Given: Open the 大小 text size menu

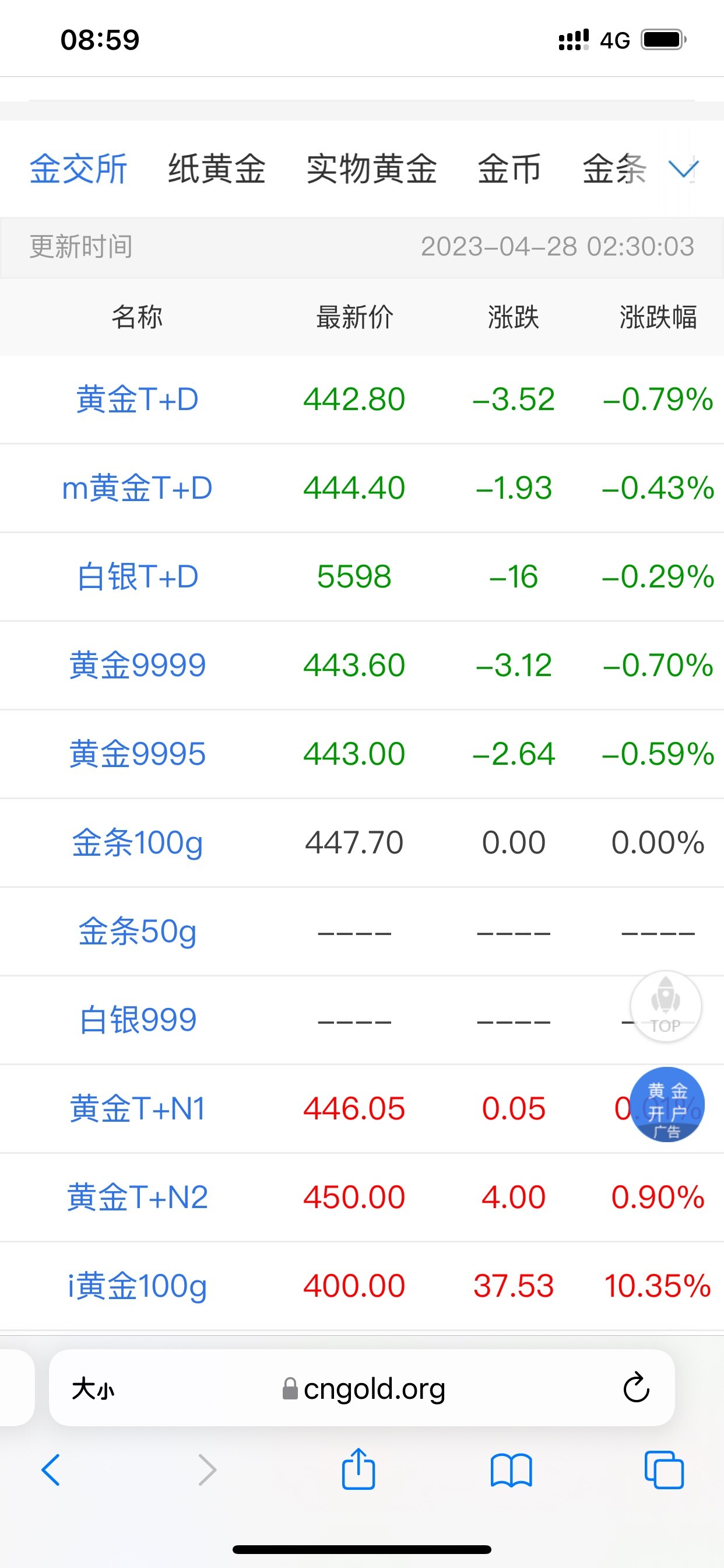Looking at the screenshot, I should point(93,1389).
